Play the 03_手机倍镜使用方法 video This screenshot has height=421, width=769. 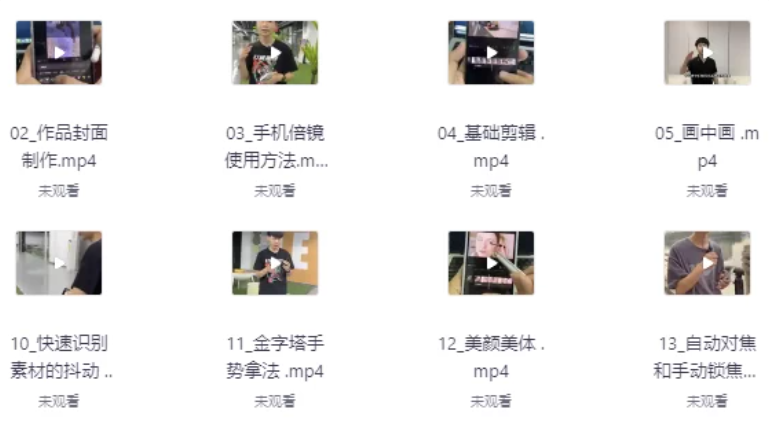click(x=275, y=53)
